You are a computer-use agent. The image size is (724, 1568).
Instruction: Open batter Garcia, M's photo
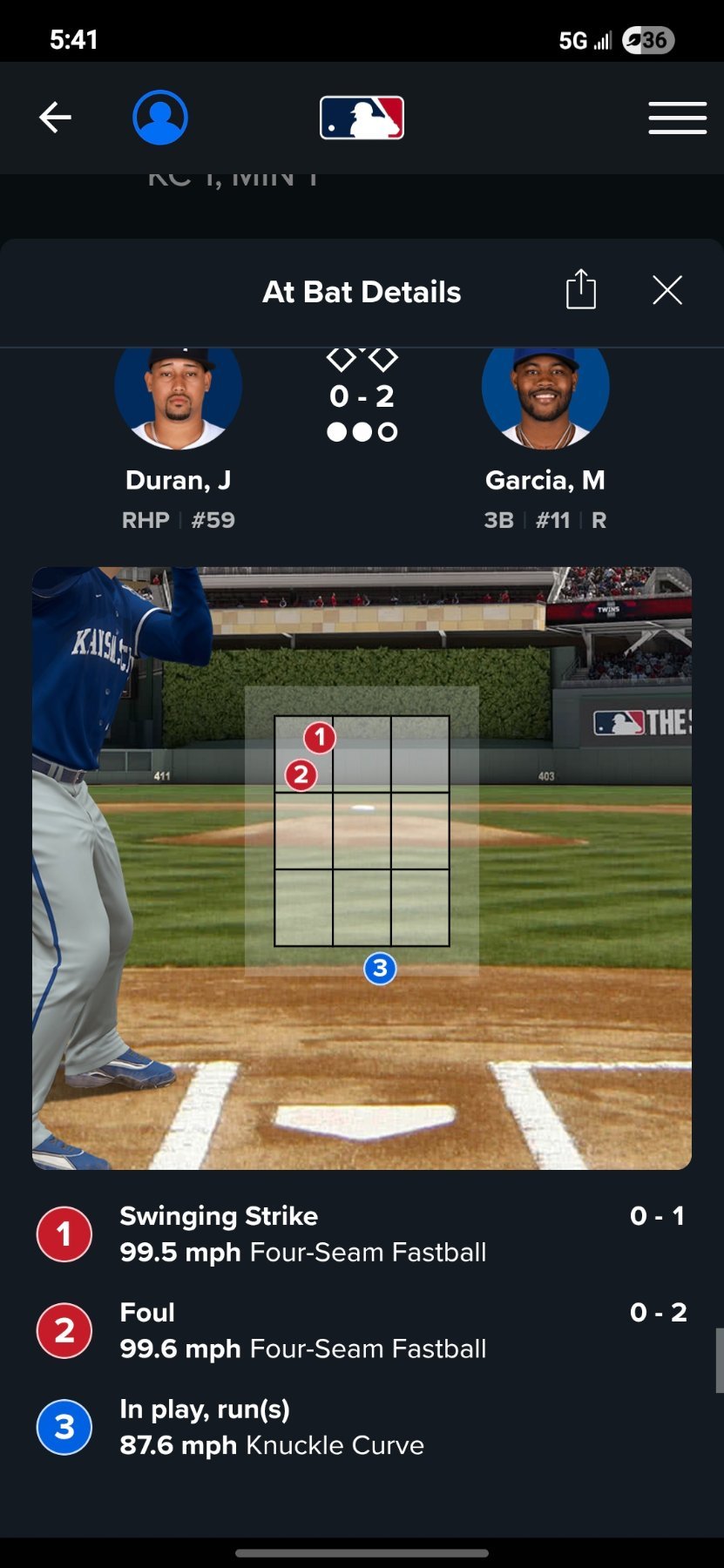[545, 394]
